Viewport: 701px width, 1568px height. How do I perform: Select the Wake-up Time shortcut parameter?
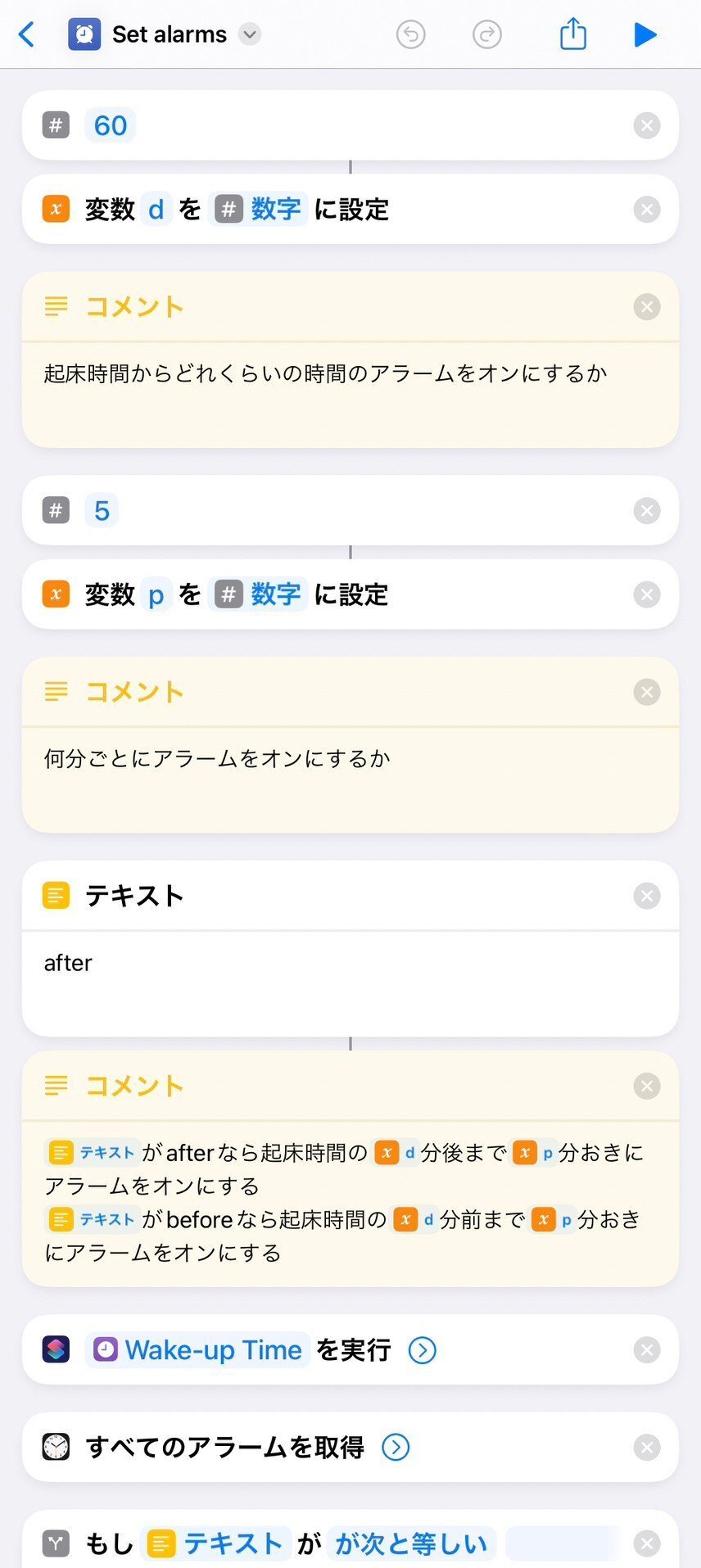[197, 1350]
